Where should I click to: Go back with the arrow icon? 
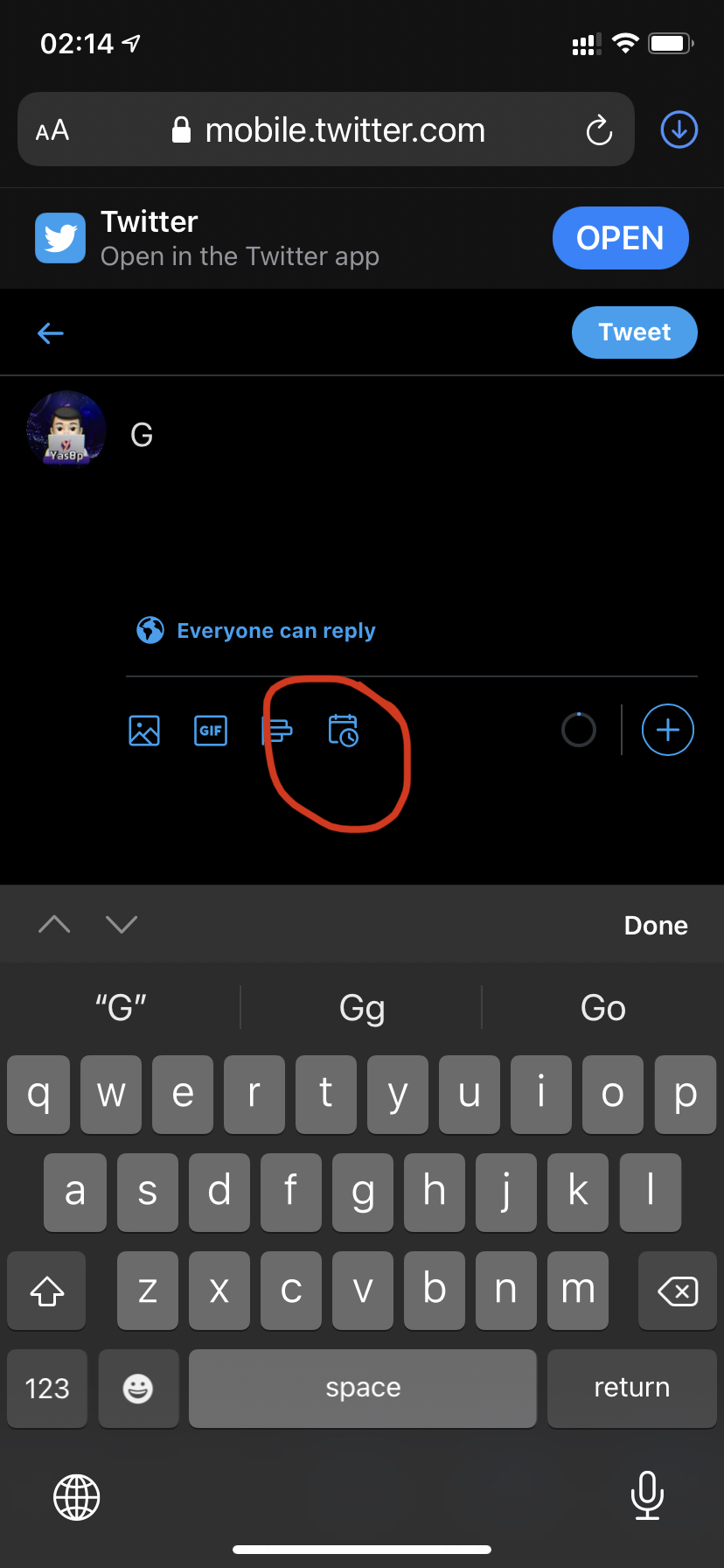[x=51, y=332]
